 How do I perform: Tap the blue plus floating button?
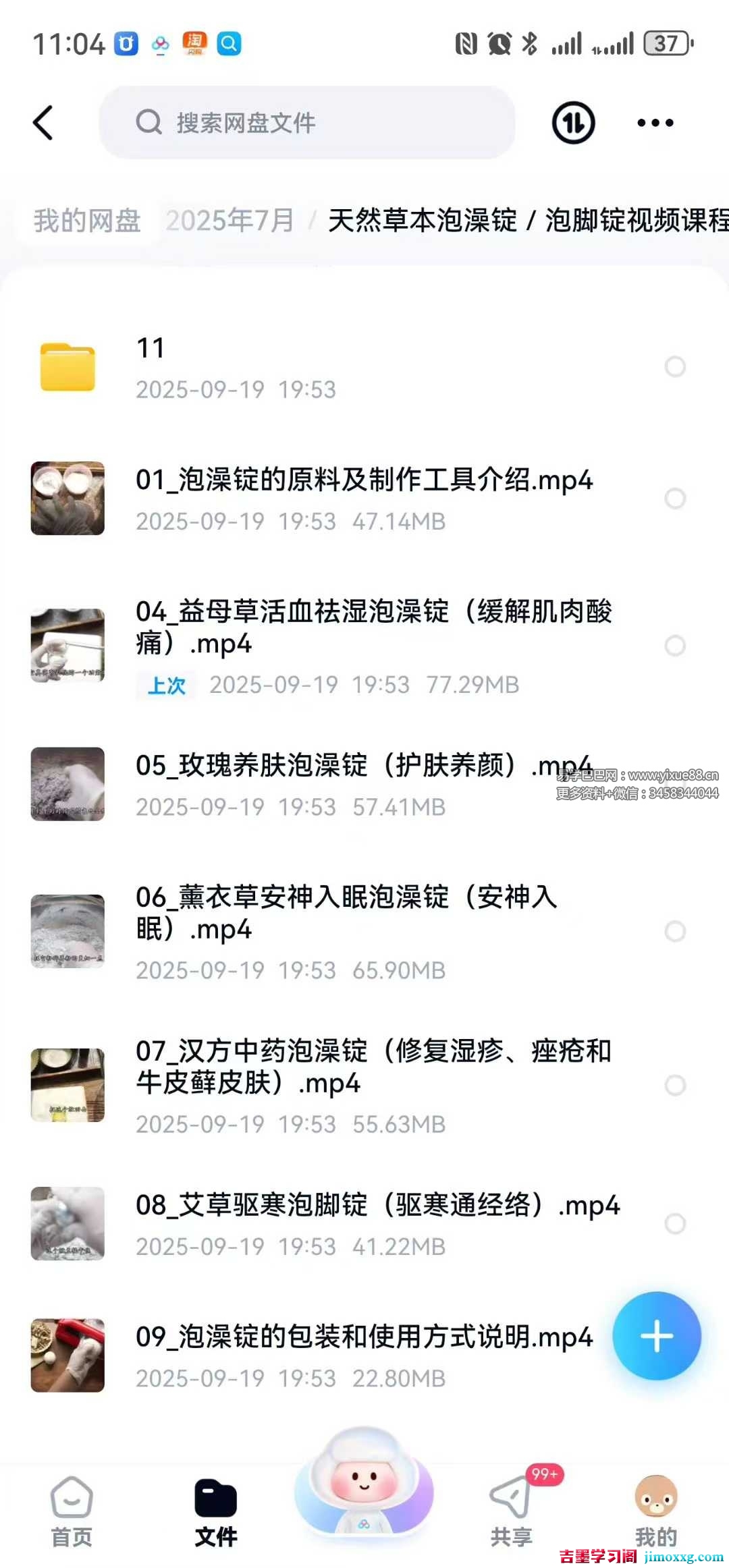656,1336
